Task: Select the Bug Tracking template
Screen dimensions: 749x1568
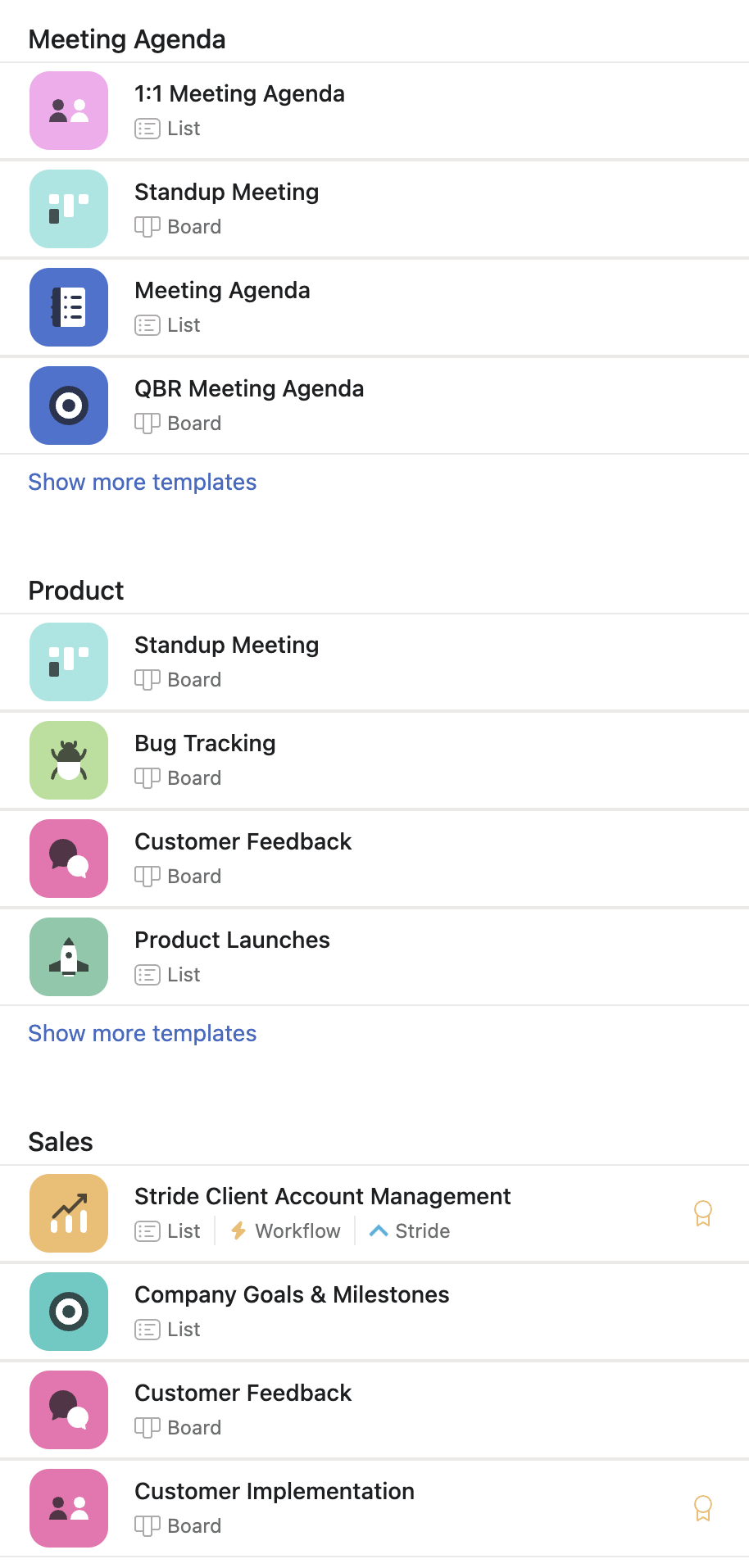Action: tap(374, 760)
